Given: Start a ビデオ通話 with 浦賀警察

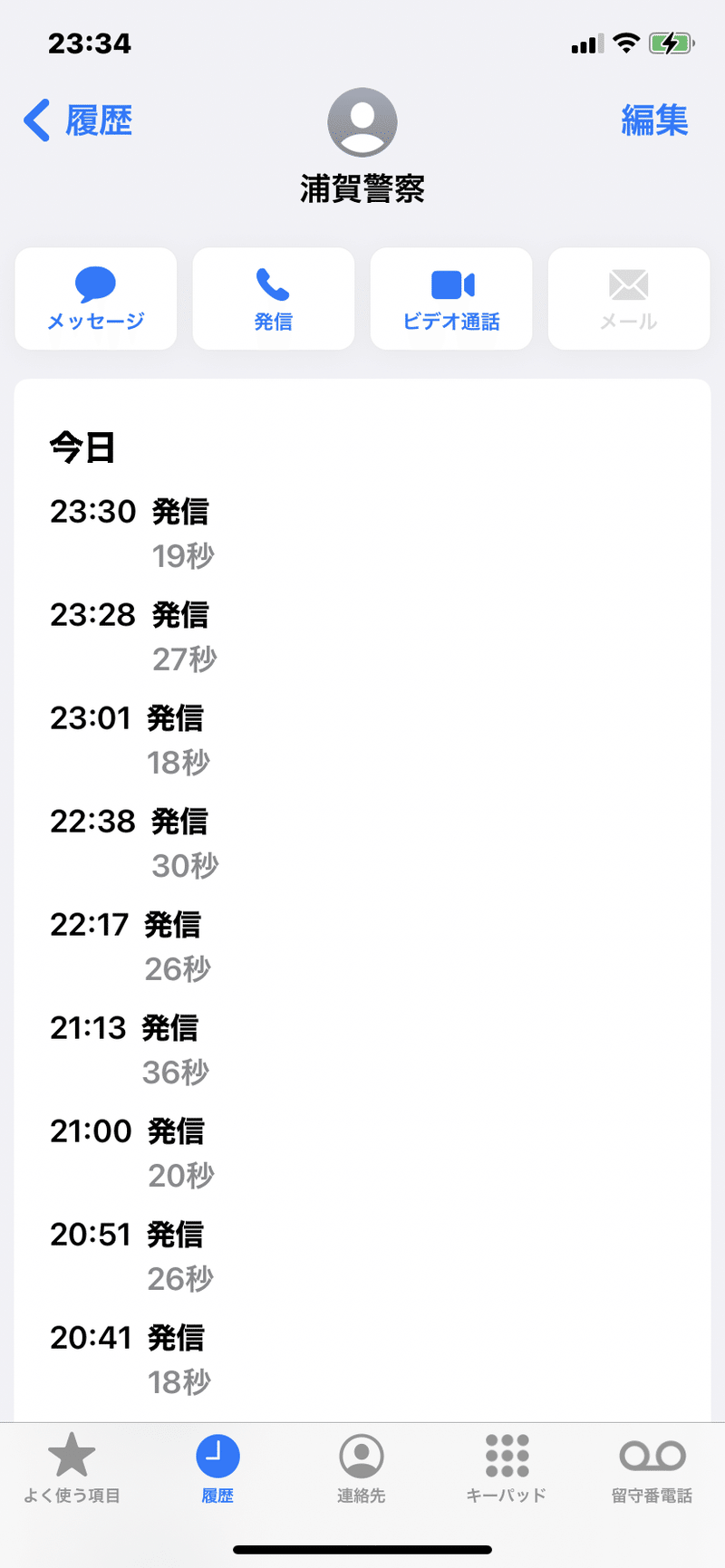Looking at the screenshot, I should (451, 299).
